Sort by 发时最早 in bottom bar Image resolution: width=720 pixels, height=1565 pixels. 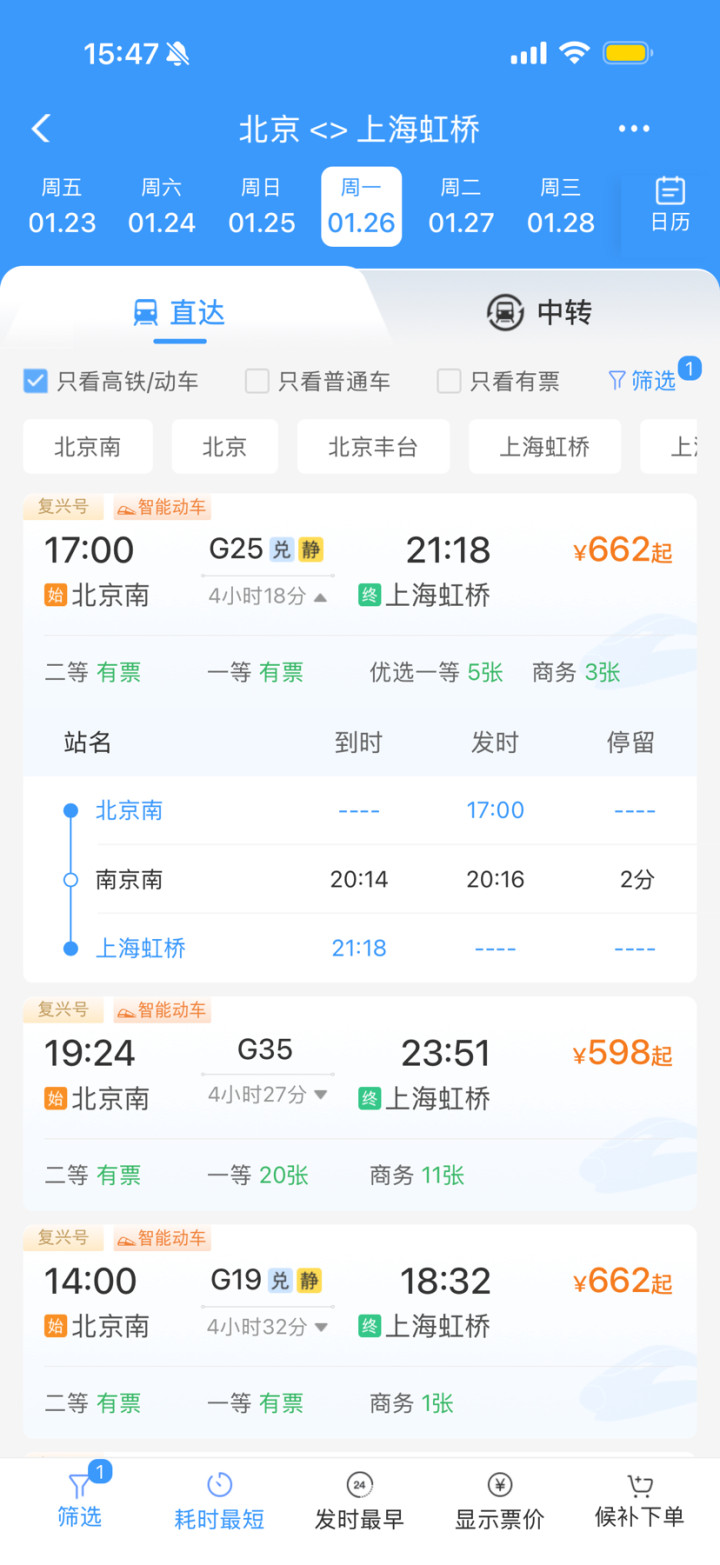tap(359, 1502)
